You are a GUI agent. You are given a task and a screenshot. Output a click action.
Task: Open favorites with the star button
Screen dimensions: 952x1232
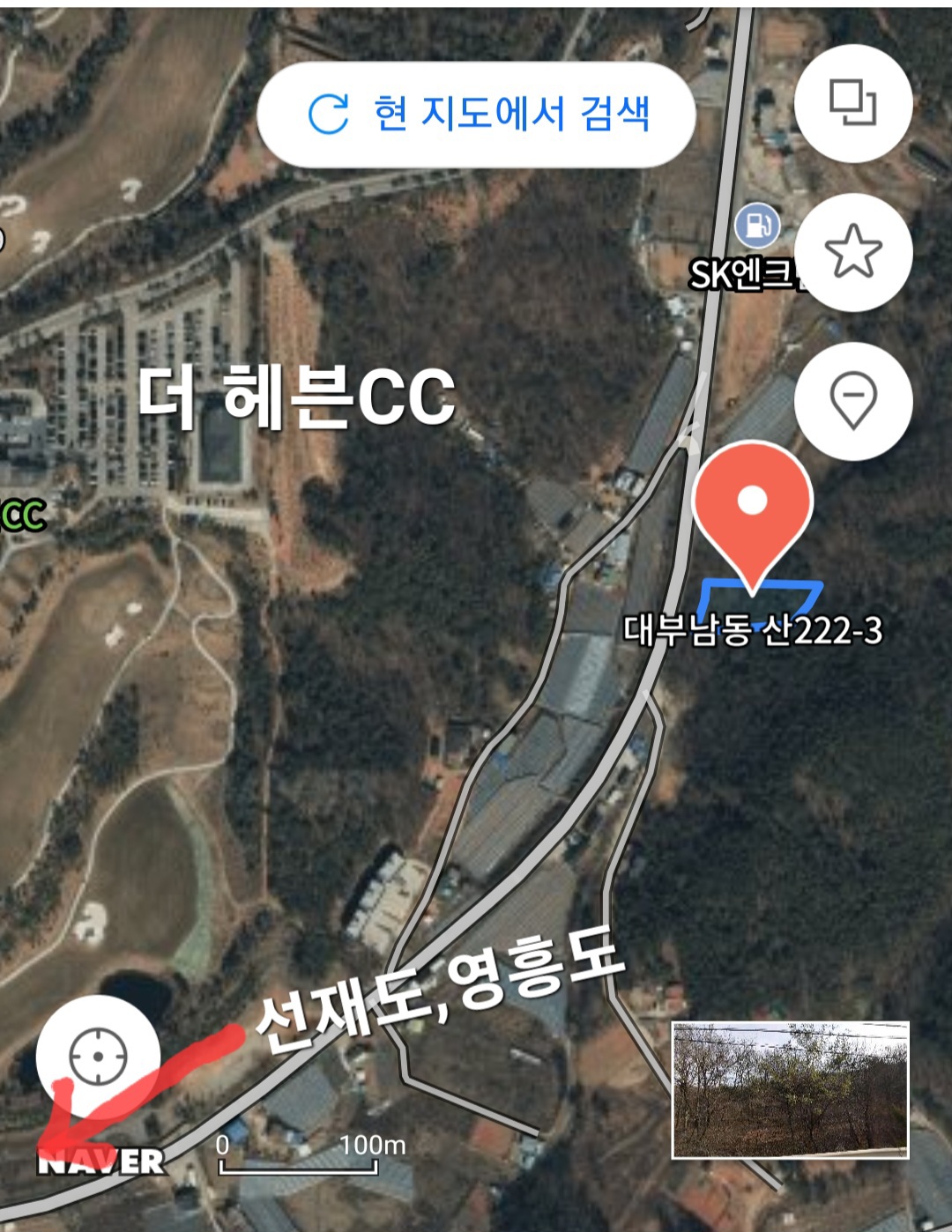click(852, 252)
